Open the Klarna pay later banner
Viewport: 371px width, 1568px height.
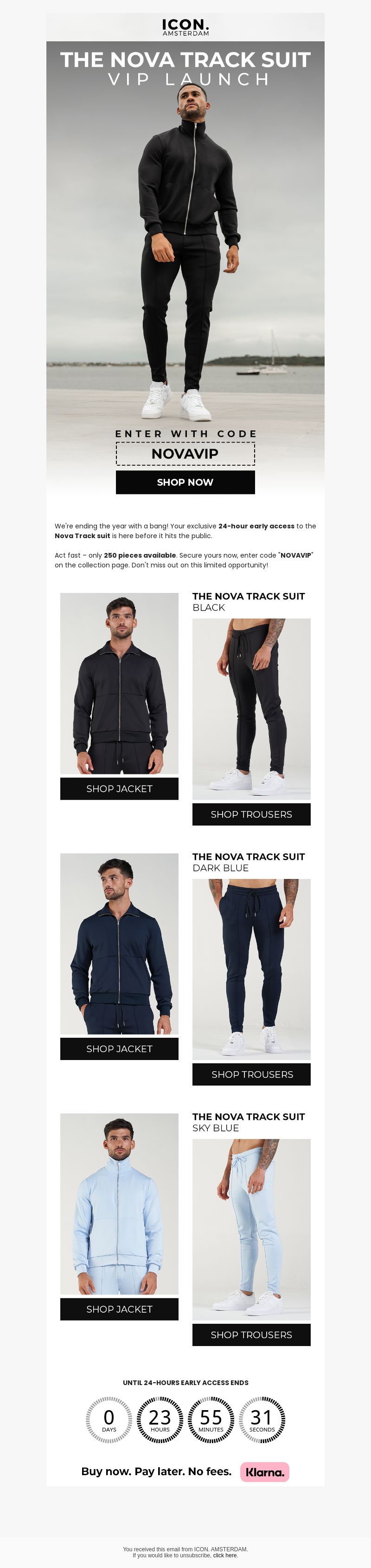(x=185, y=1472)
